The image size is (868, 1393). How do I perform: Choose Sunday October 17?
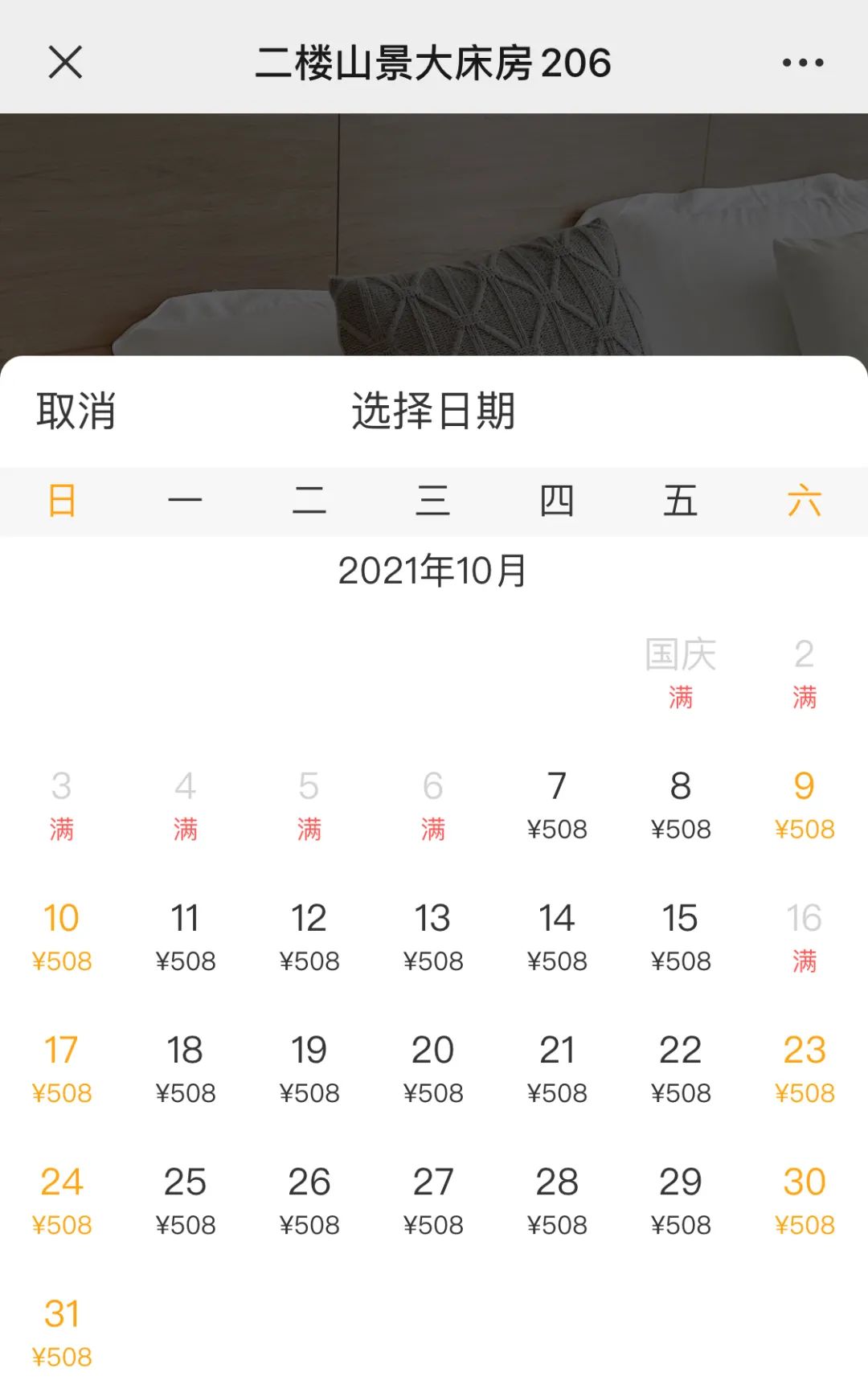point(62,1068)
